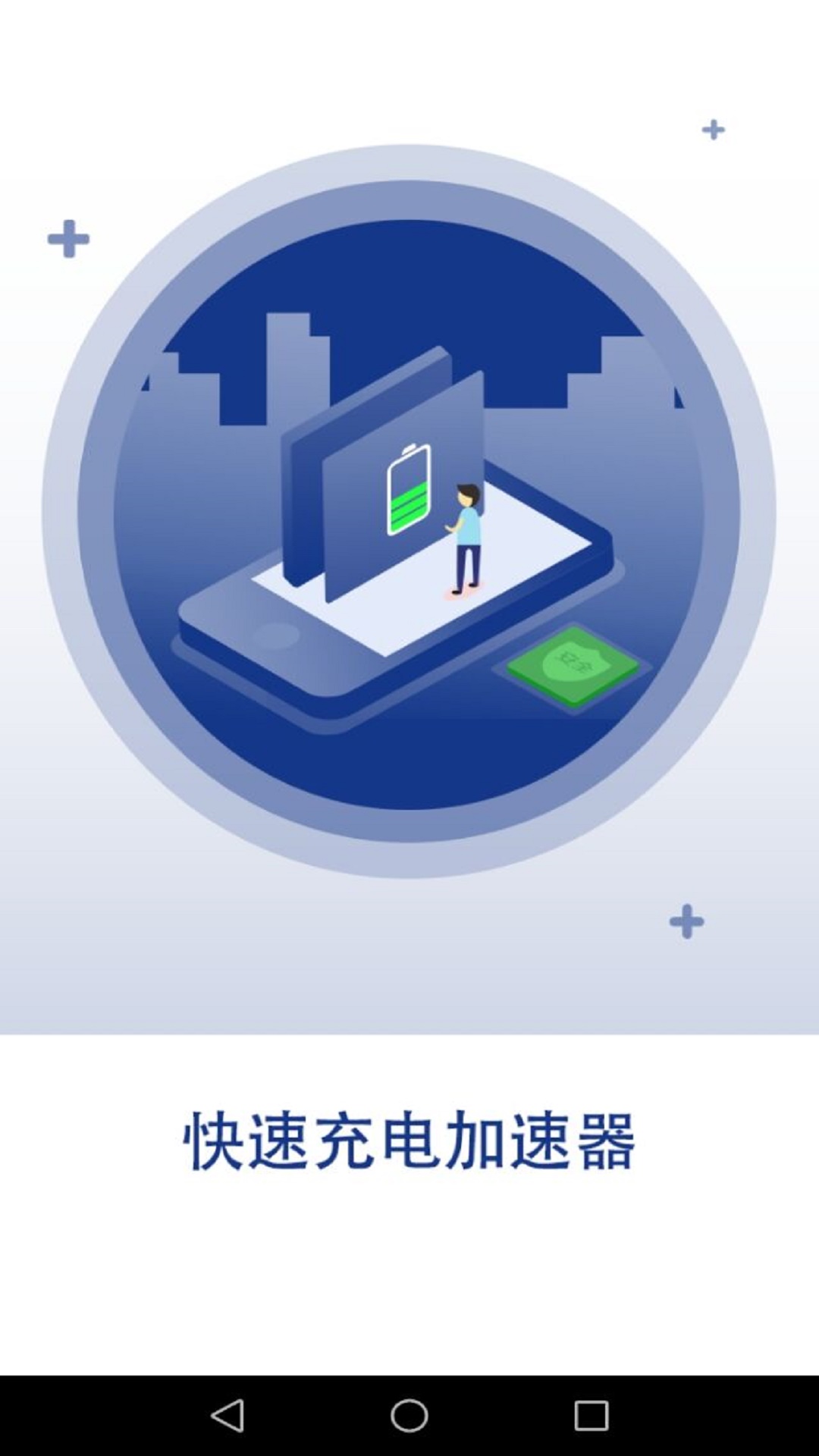Go back using the system back button
Image resolution: width=819 pixels, height=1456 pixels.
pyautogui.click(x=227, y=1415)
